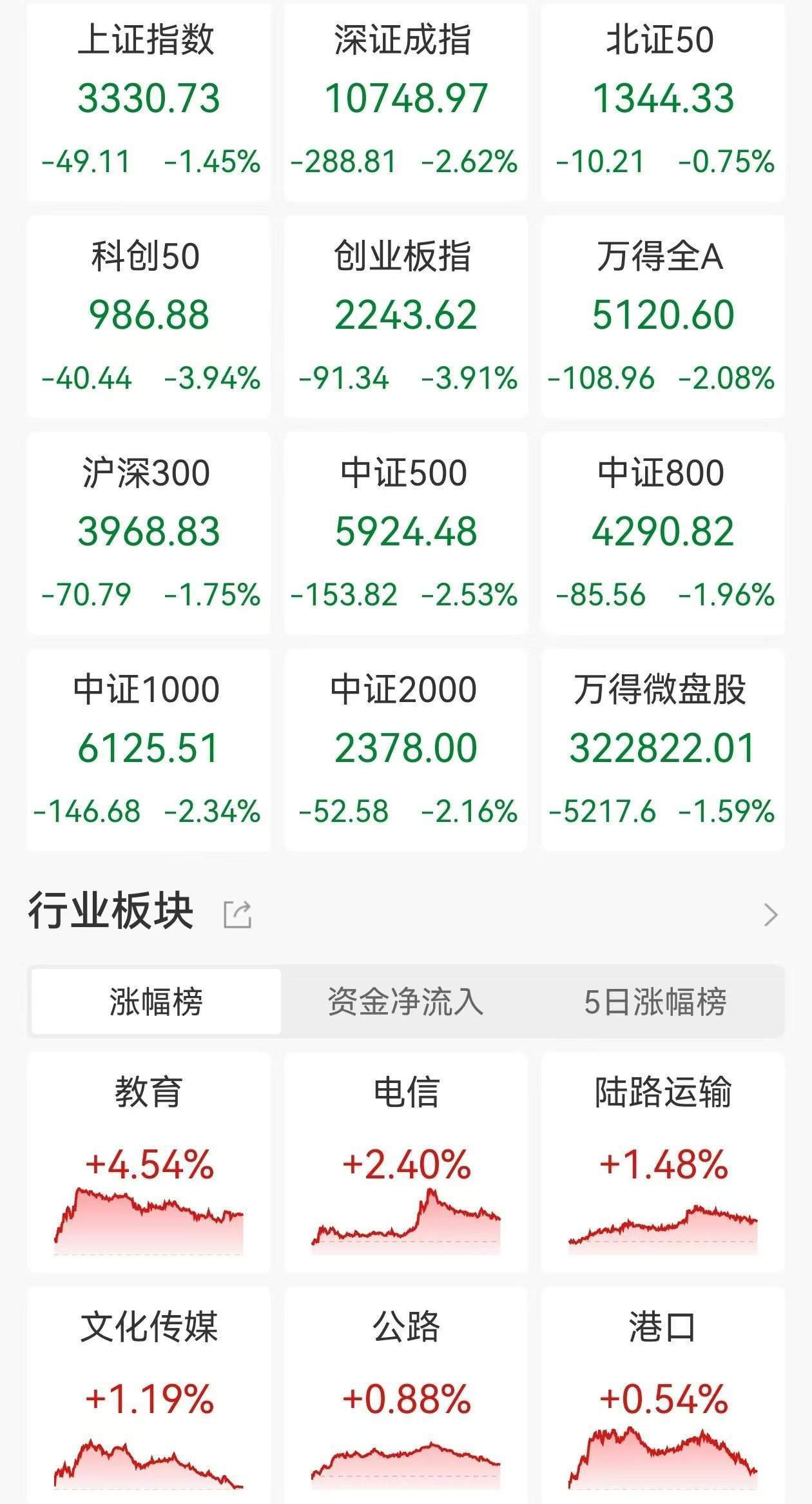
Task: Open the 创业板指 index details
Action: [x=406, y=316]
